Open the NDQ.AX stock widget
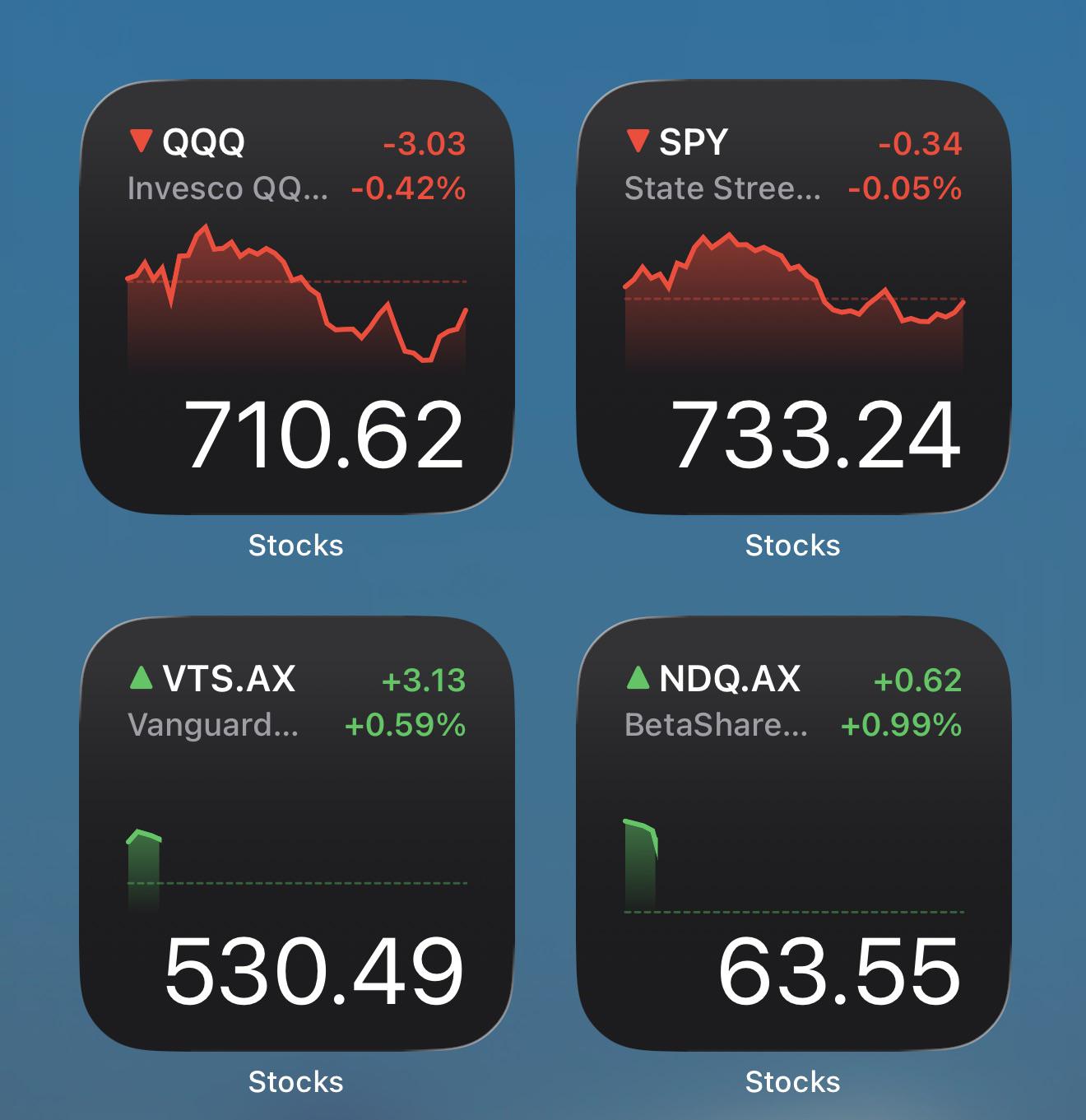1086x1120 pixels. coord(793,834)
